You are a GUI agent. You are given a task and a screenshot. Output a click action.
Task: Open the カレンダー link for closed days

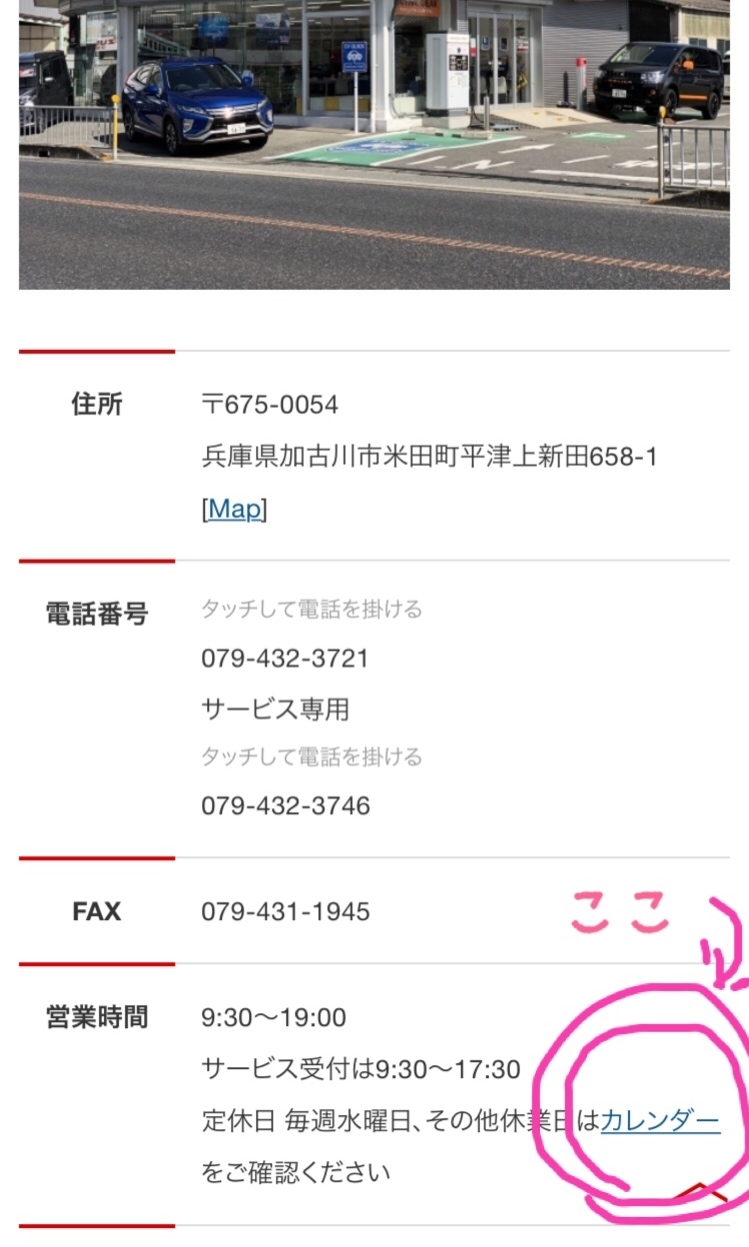660,1121
